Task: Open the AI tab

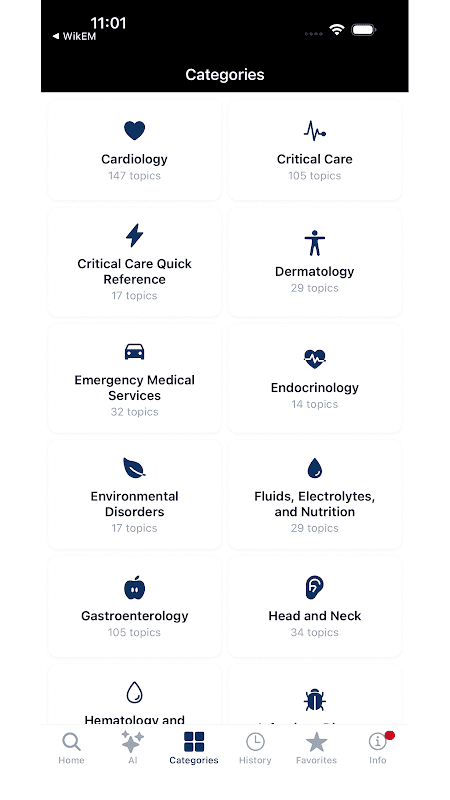Action: tap(133, 748)
